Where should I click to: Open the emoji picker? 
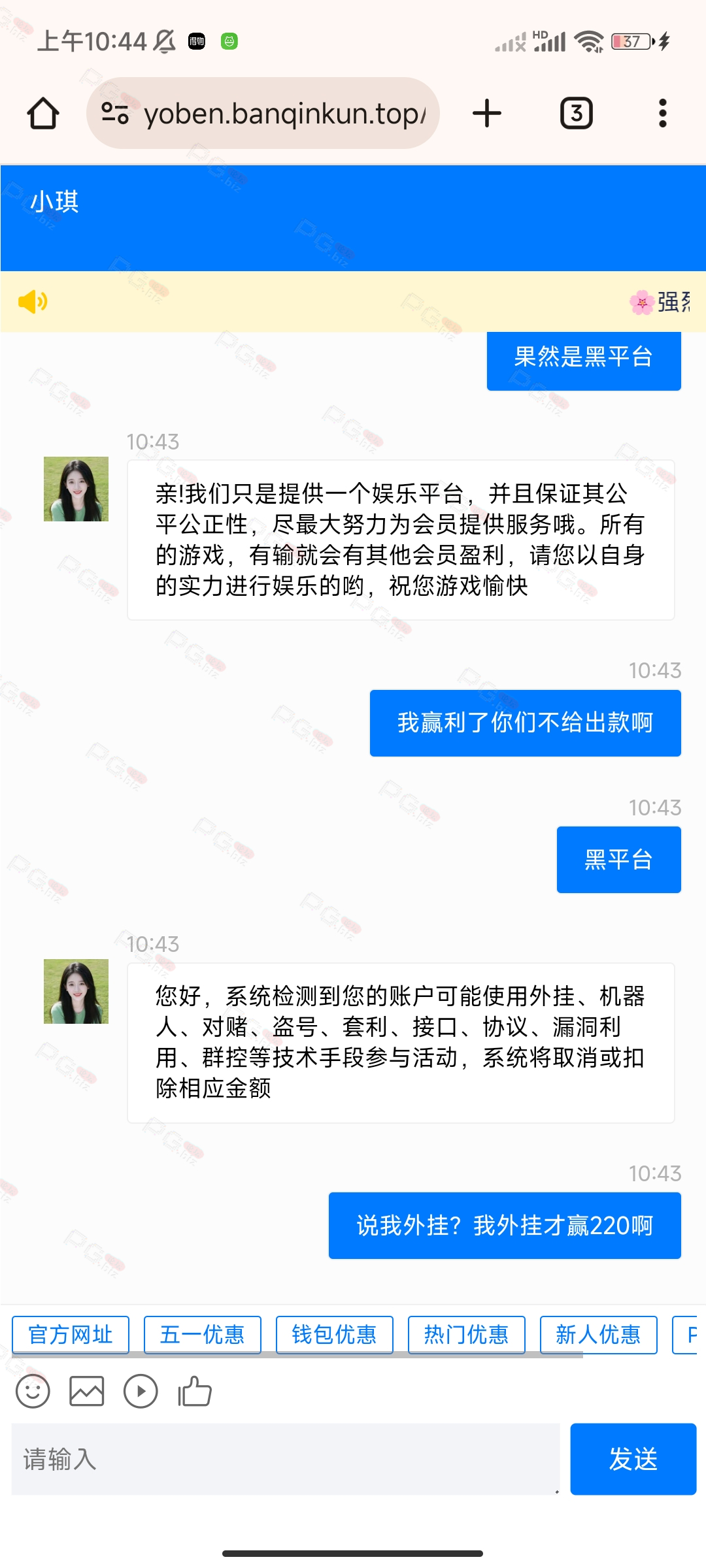click(x=33, y=1391)
